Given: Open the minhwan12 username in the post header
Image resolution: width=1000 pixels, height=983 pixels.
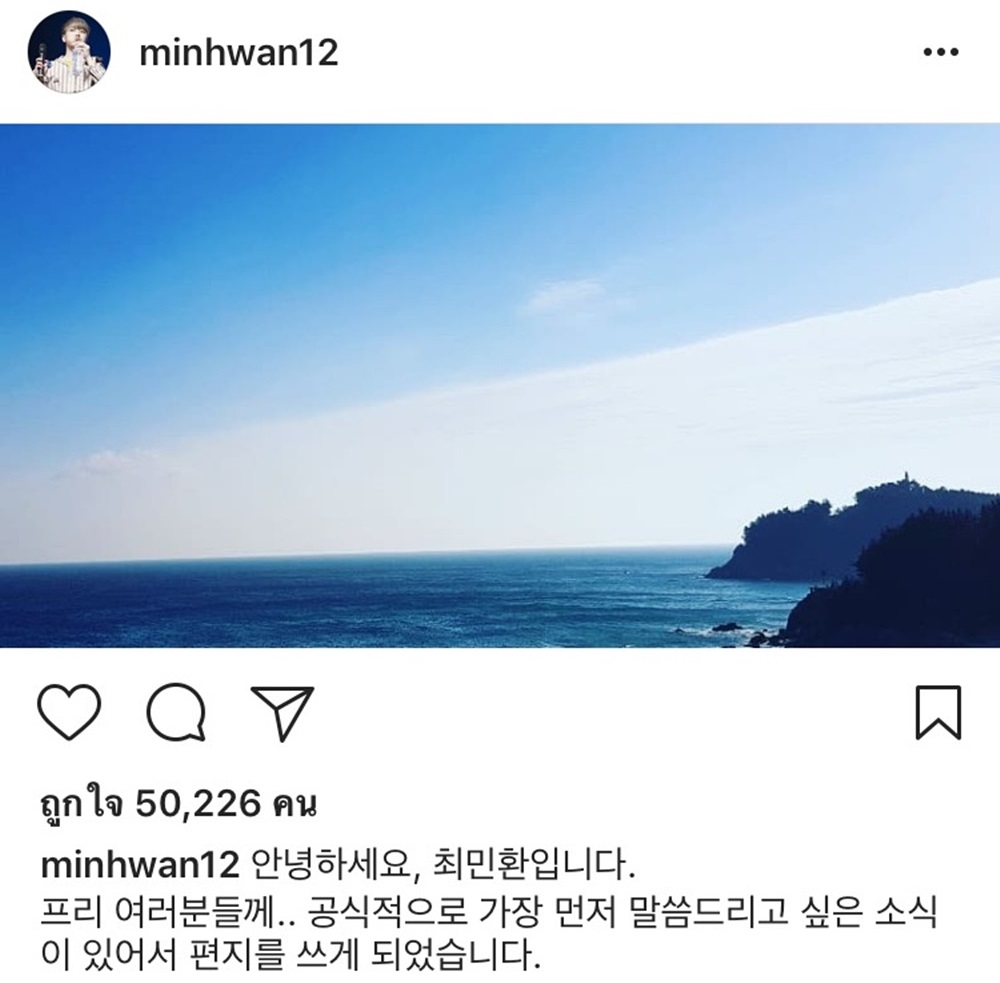Looking at the screenshot, I should [238, 53].
